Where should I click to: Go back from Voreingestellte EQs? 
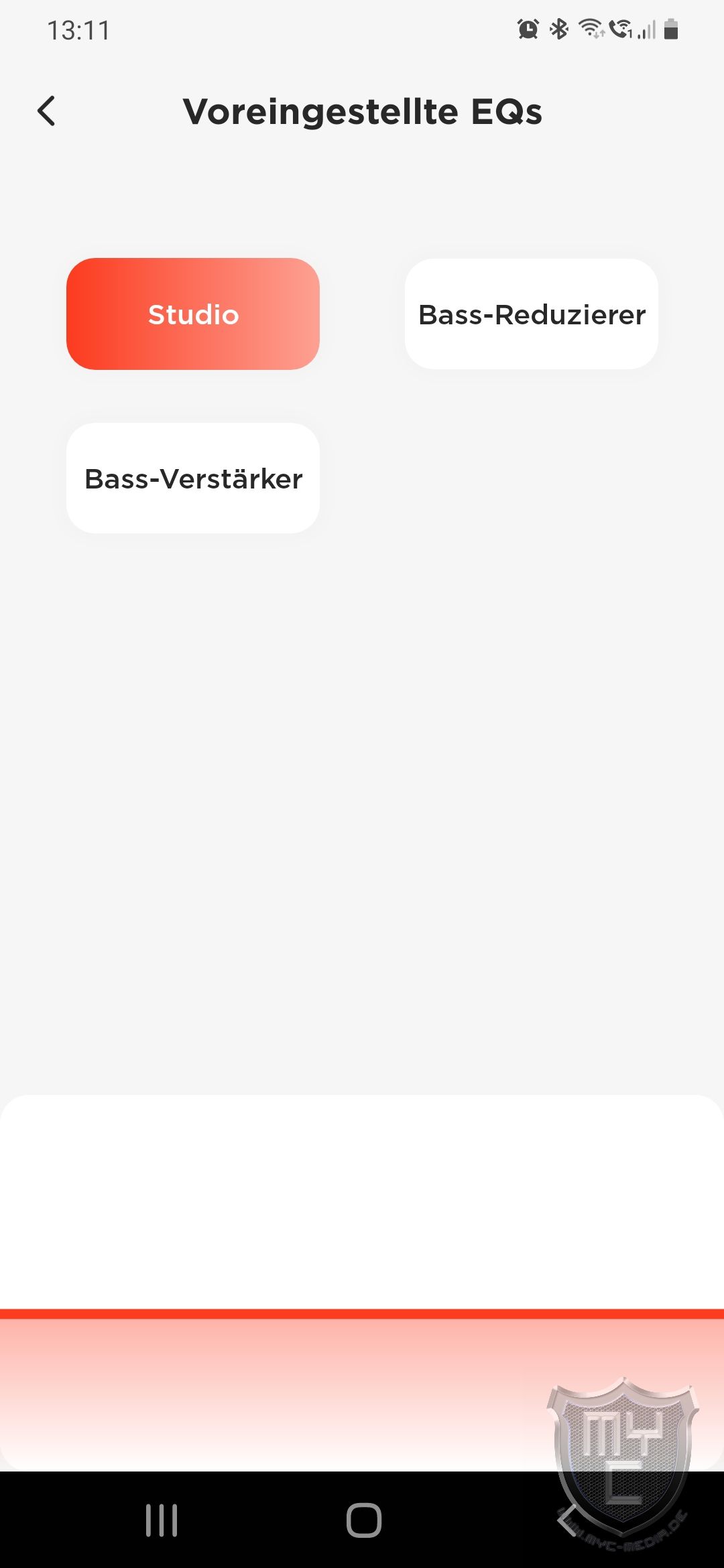tap(46, 111)
